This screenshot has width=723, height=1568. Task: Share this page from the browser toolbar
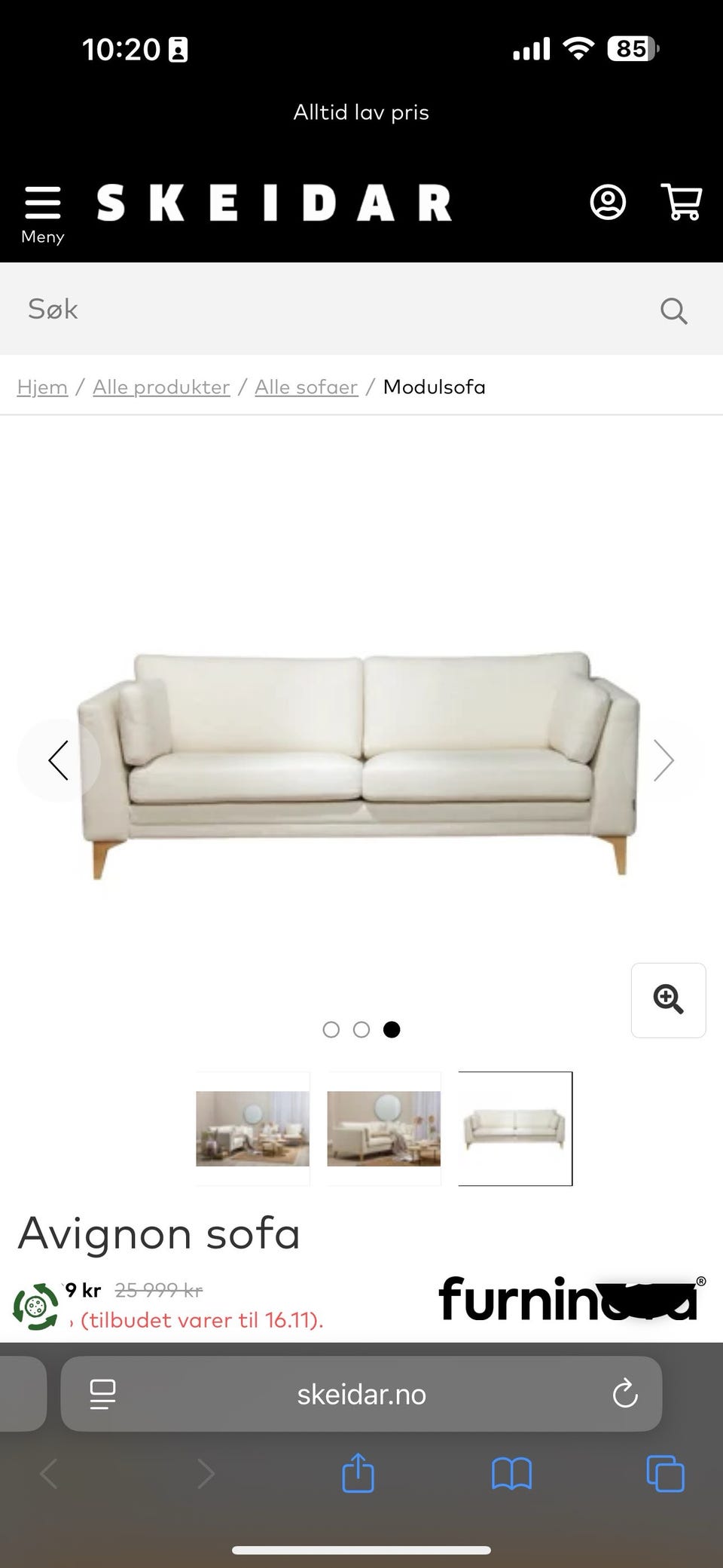(358, 1473)
